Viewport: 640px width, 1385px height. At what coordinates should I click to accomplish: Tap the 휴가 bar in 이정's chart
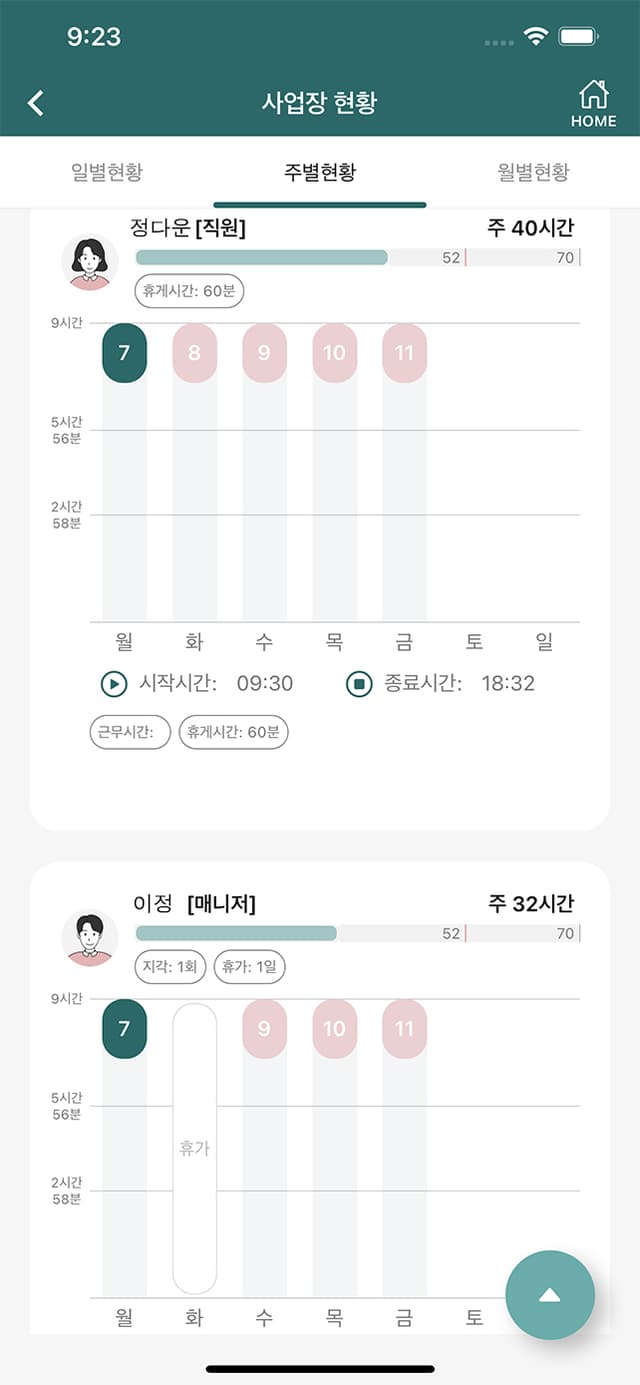tap(194, 1148)
